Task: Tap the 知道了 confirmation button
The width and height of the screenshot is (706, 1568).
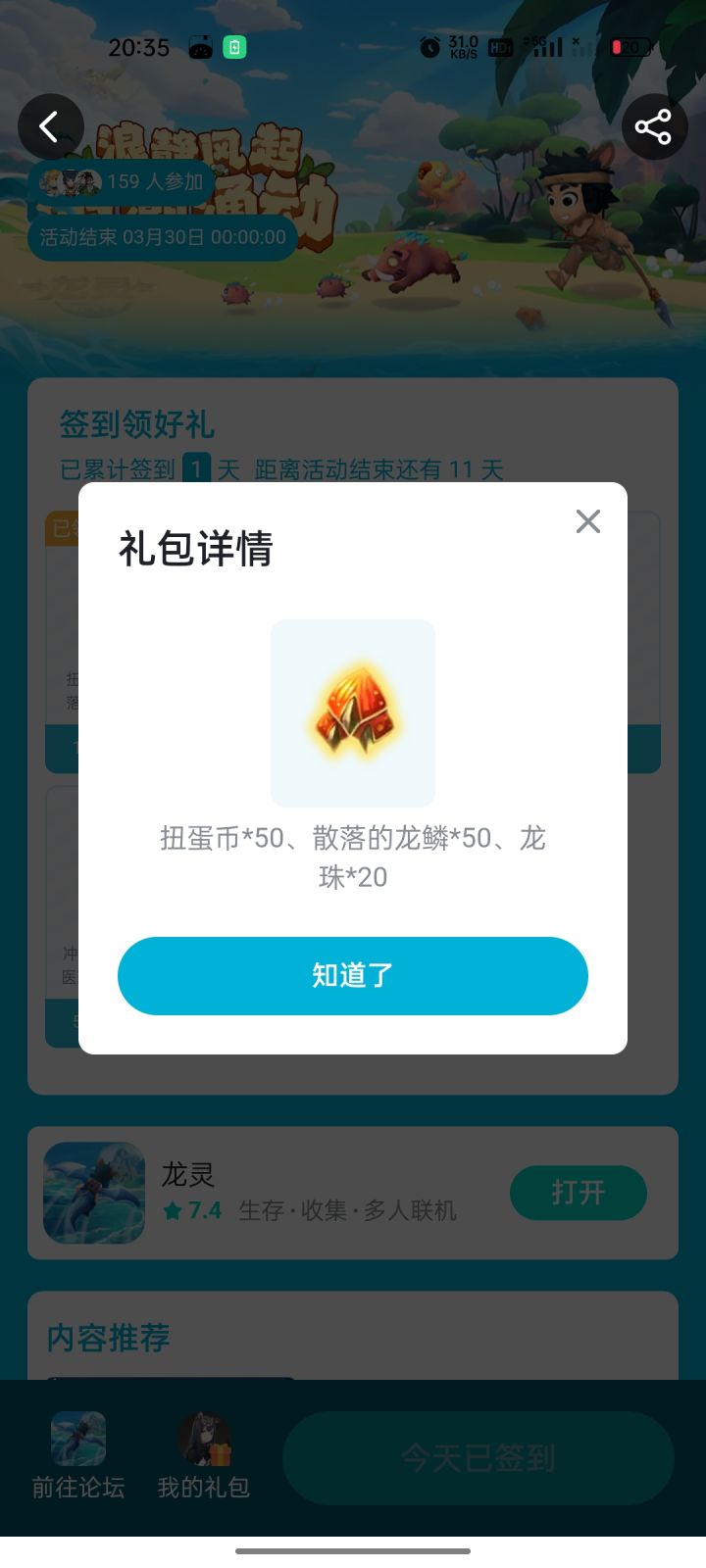Action: click(x=353, y=975)
